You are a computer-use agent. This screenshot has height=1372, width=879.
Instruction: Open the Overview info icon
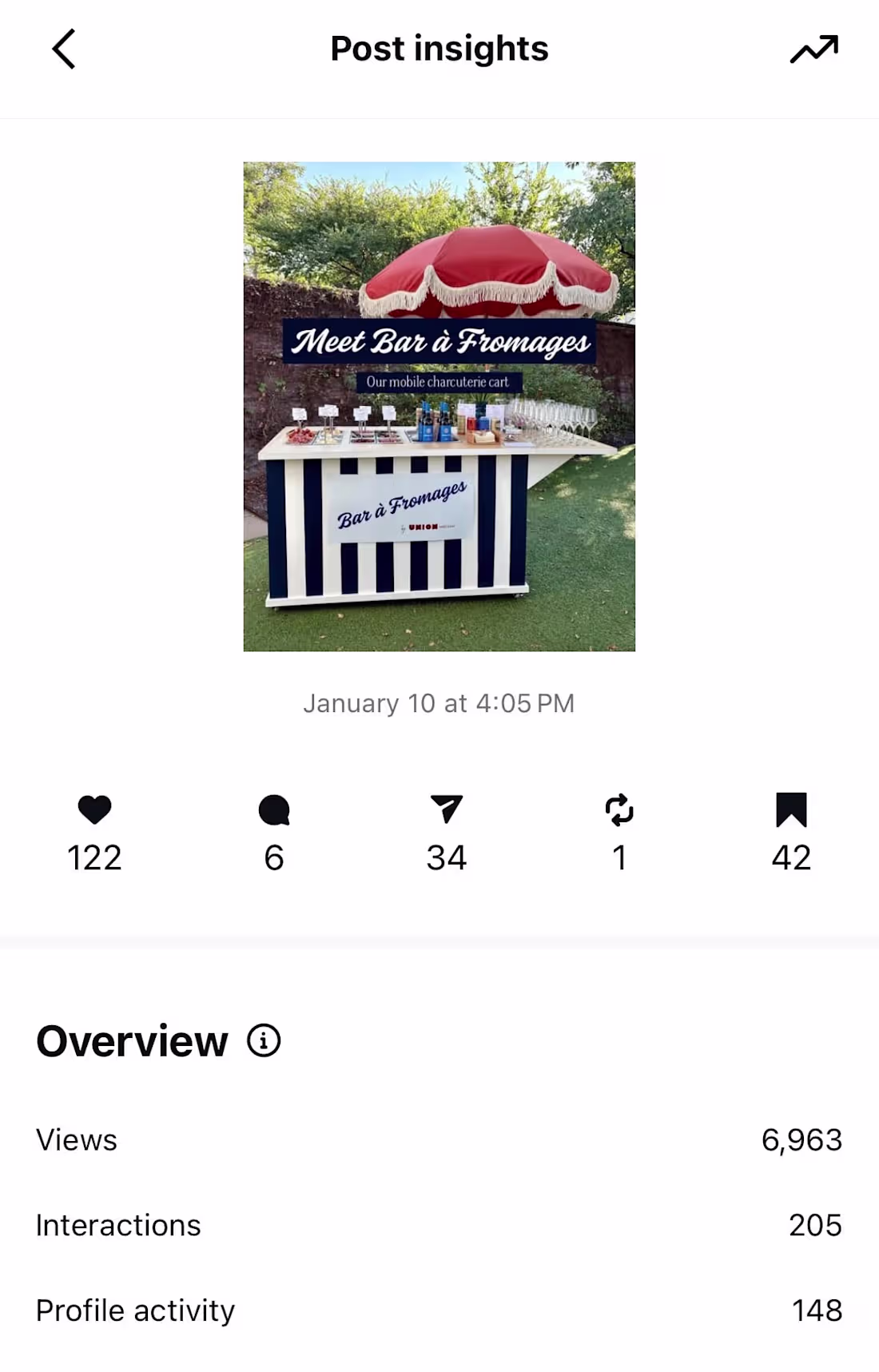tap(264, 1040)
